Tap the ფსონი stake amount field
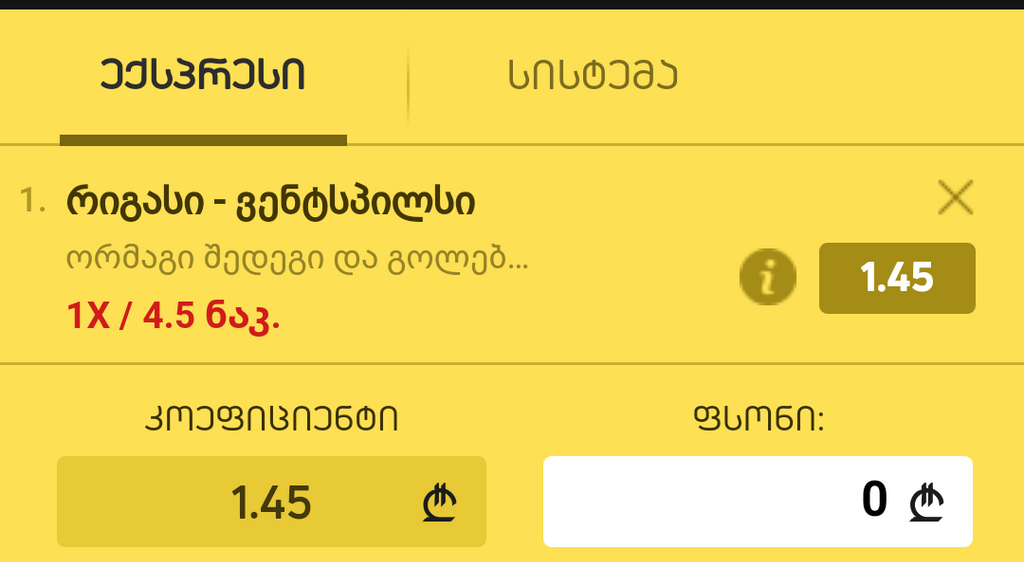 (x=757, y=501)
